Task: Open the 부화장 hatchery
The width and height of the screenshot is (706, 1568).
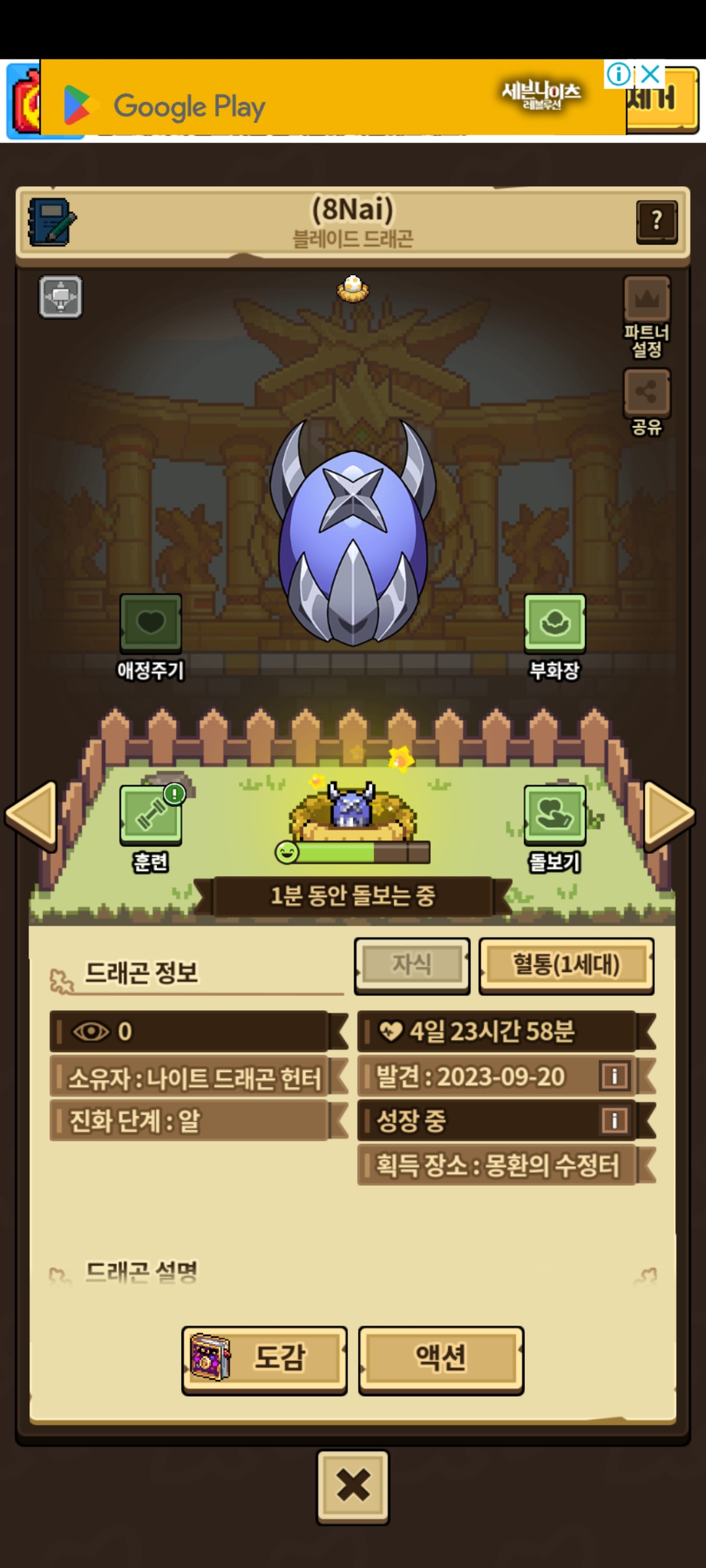Action: (554, 624)
